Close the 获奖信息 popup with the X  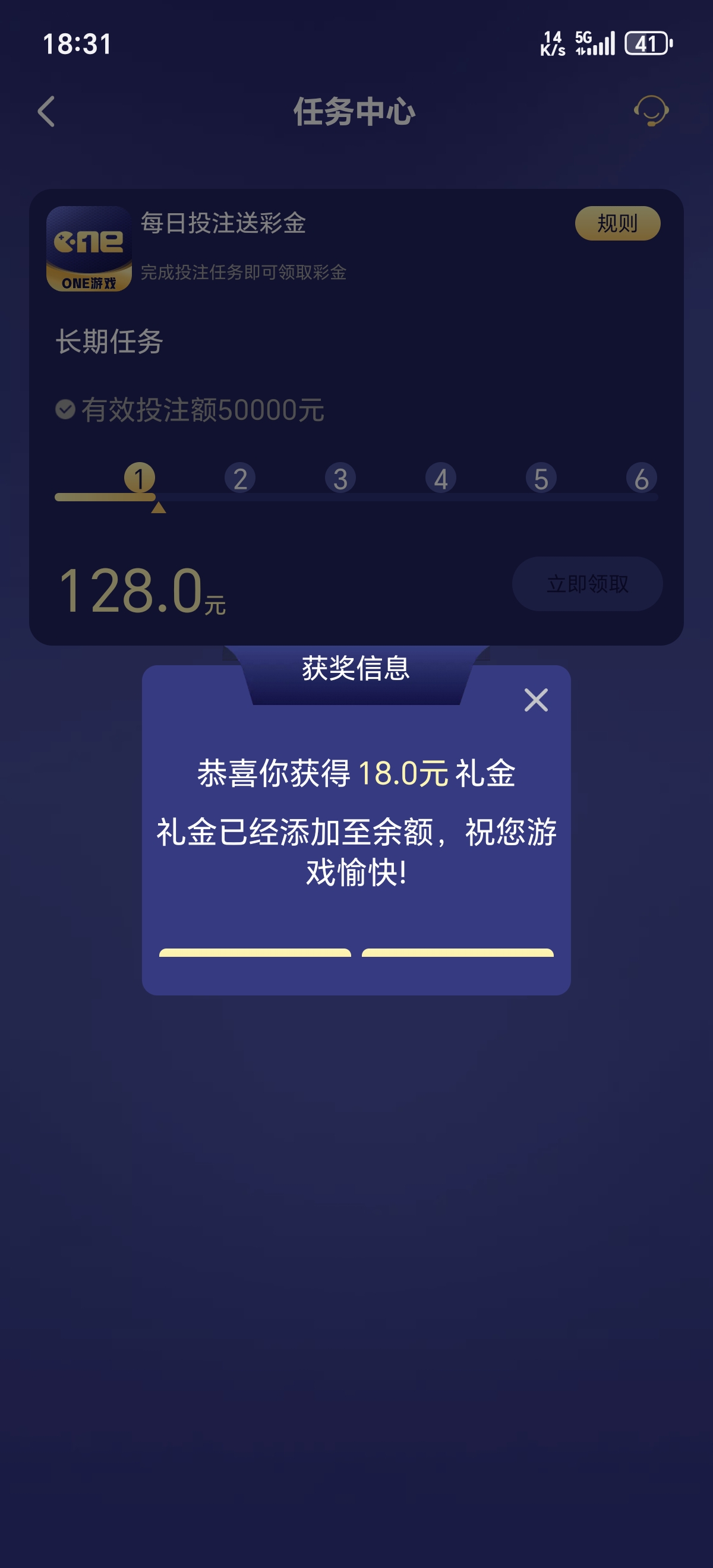[x=535, y=700]
